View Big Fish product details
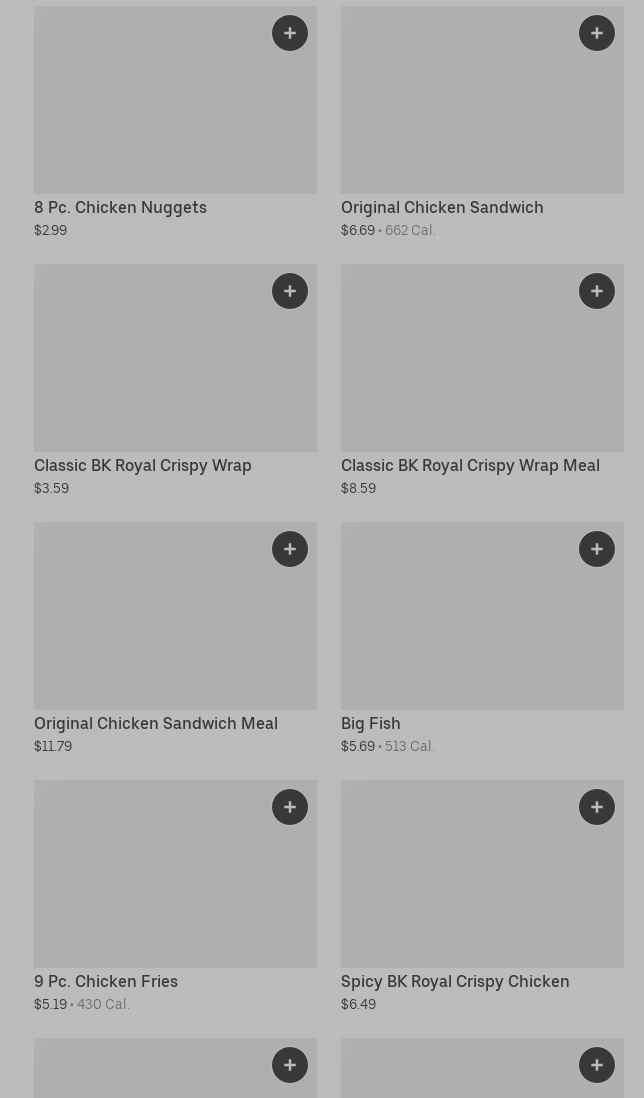Image resolution: width=644 pixels, height=1098 pixels. (x=460, y=628)
